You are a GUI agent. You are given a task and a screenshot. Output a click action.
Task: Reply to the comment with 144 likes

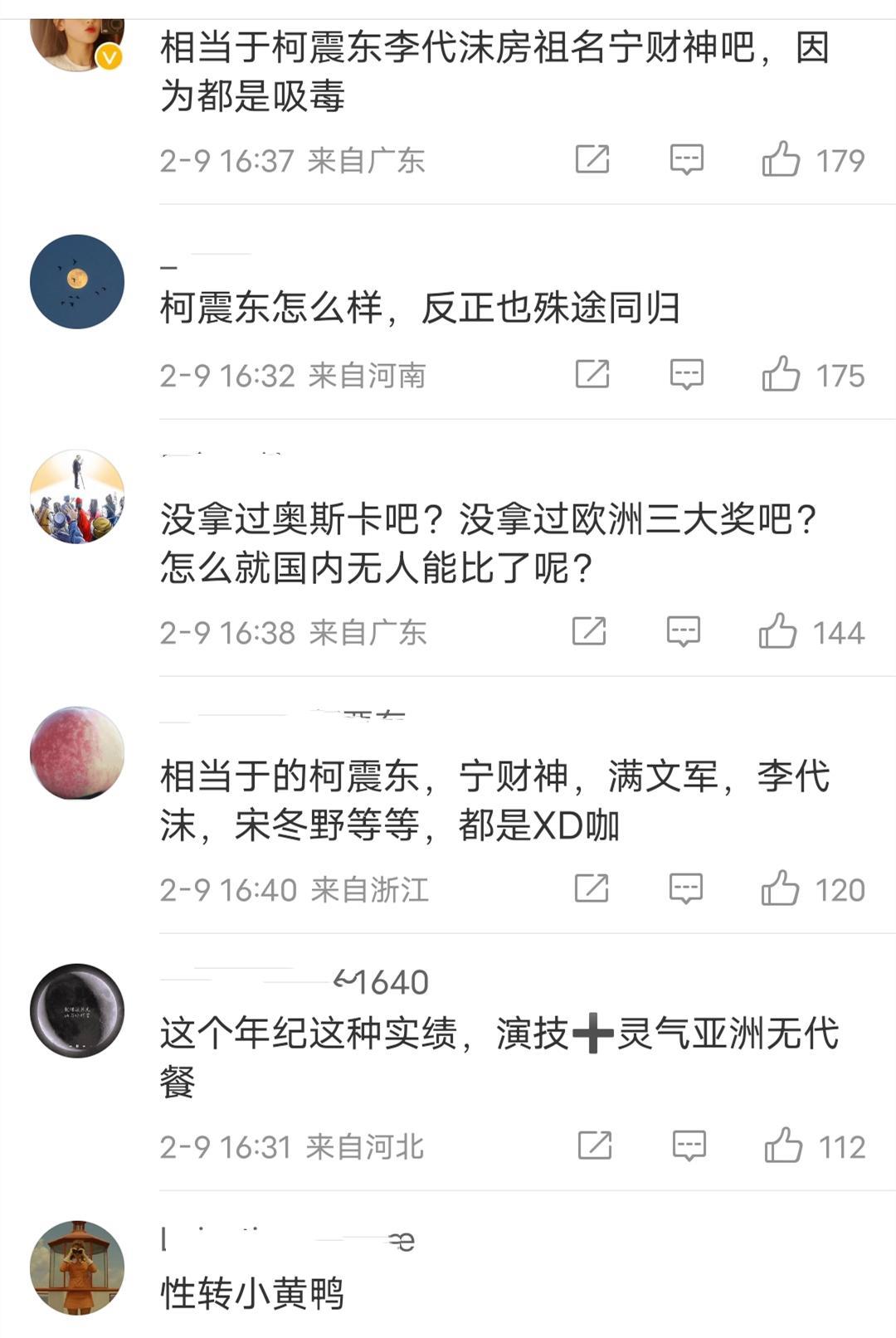(683, 632)
